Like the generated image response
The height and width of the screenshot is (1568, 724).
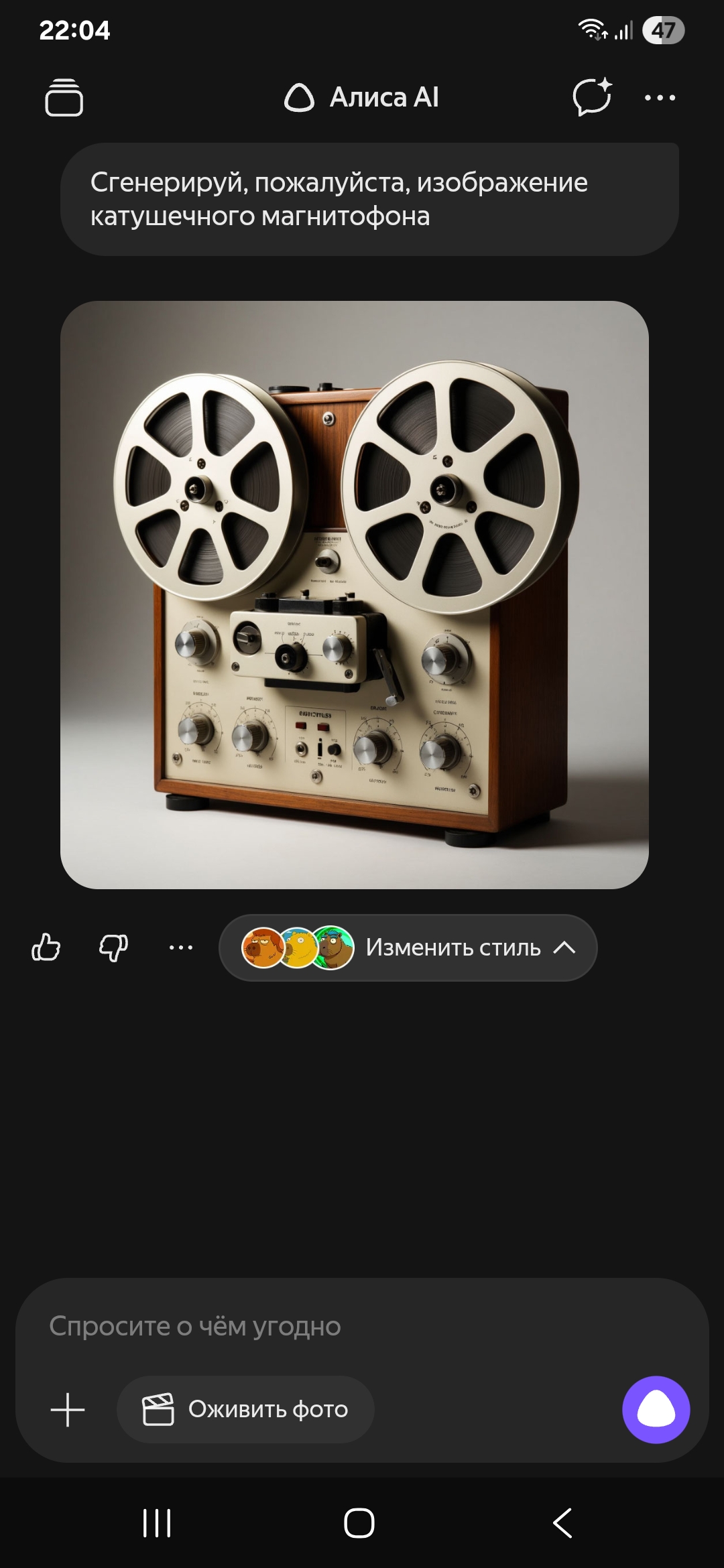click(x=46, y=948)
